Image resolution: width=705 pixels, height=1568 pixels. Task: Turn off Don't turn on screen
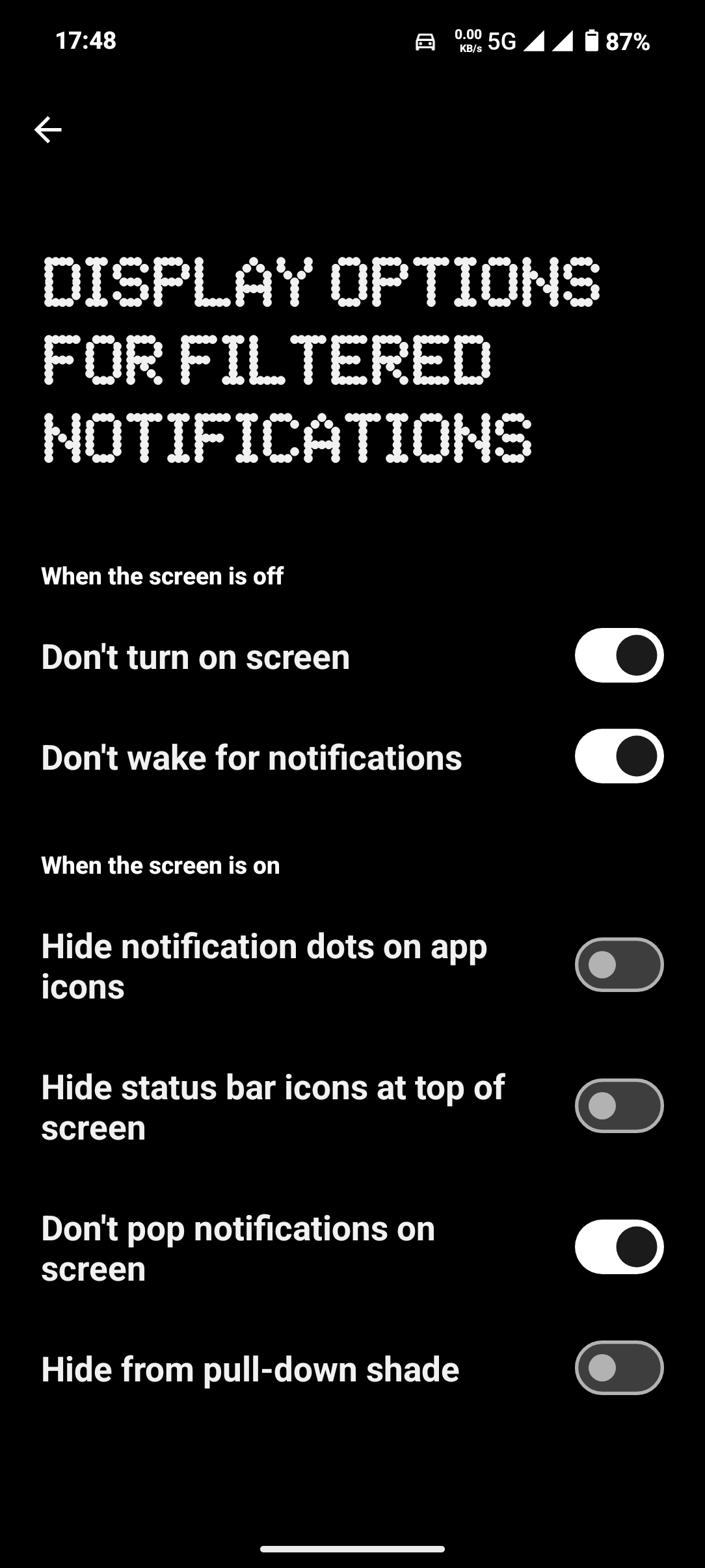(x=619, y=655)
